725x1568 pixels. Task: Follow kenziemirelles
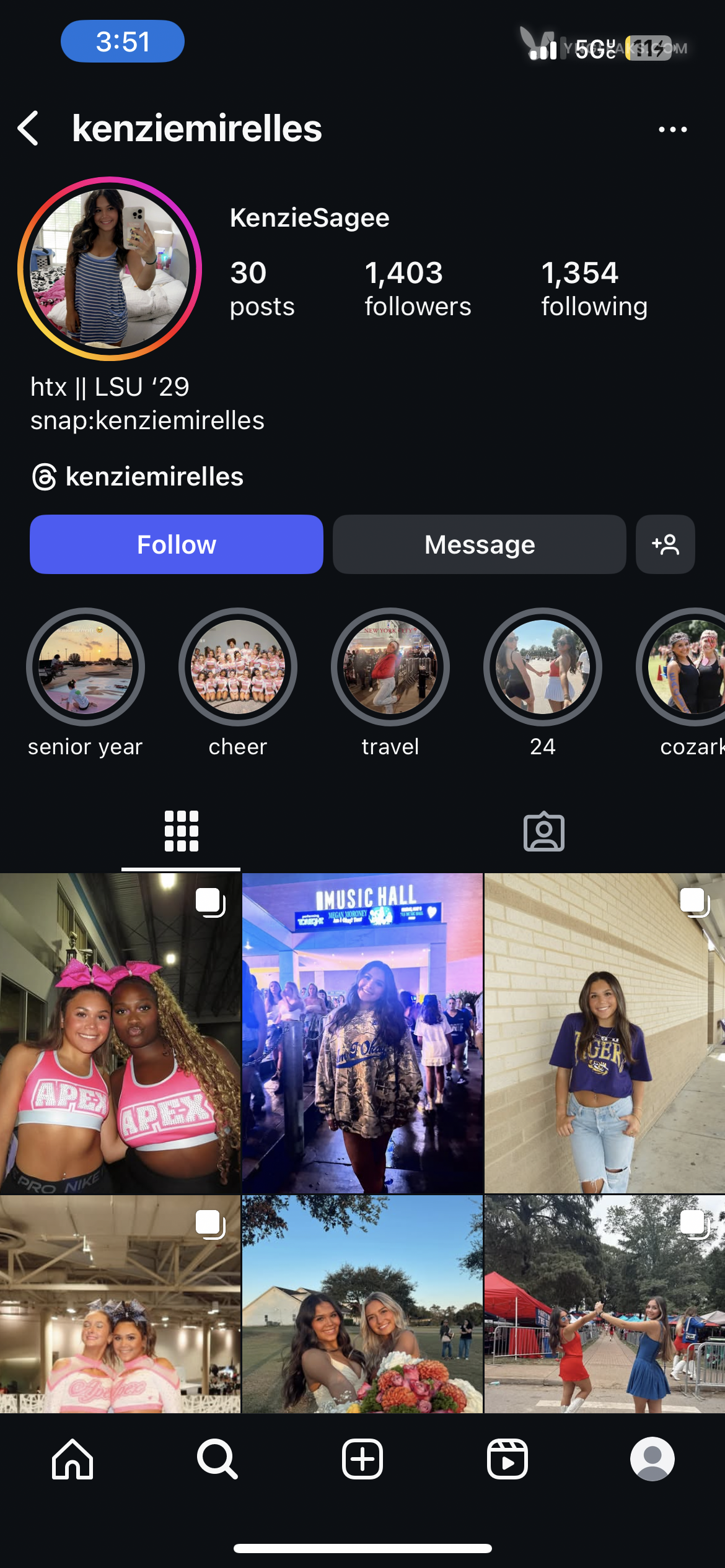click(177, 544)
